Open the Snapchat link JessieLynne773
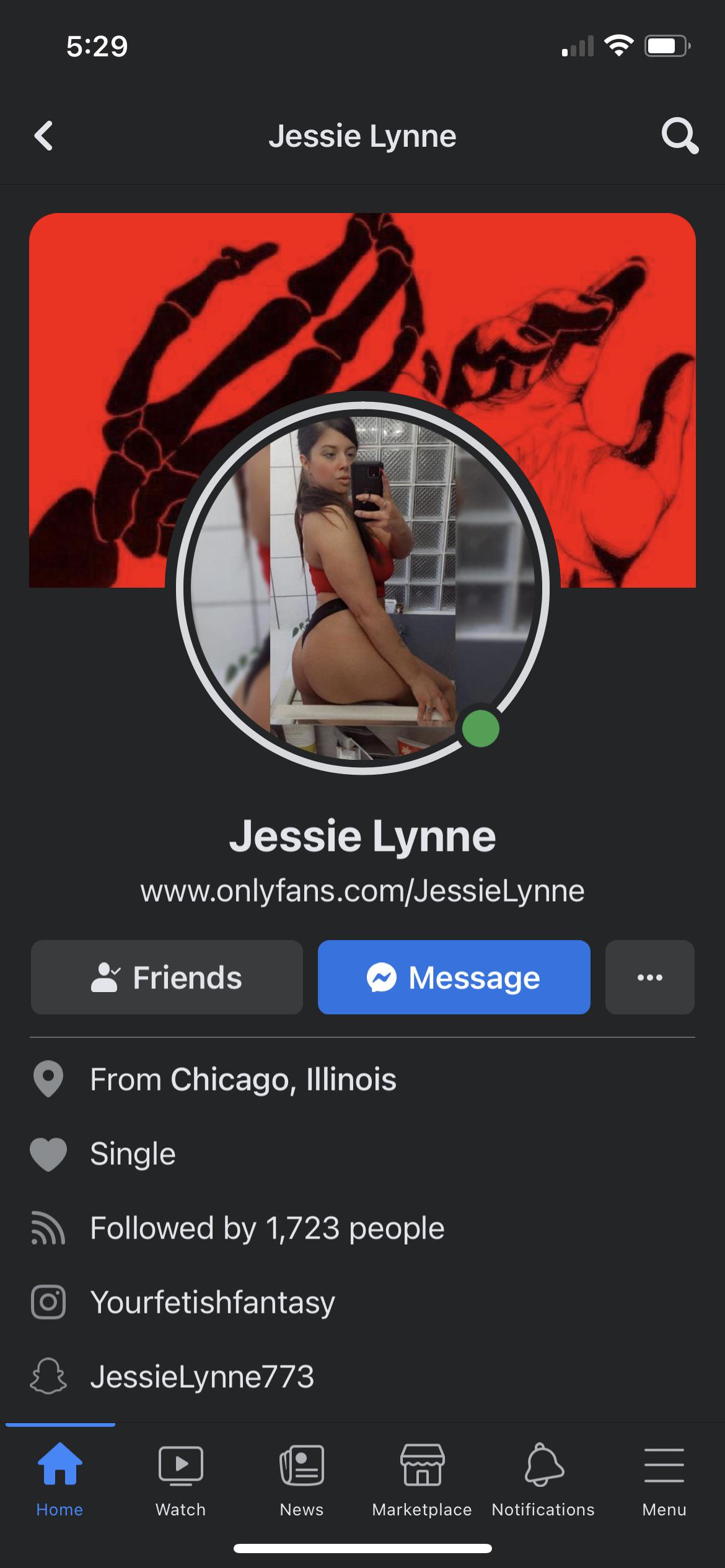Viewport: 725px width, 1568px height. [x=202, y=1376]
